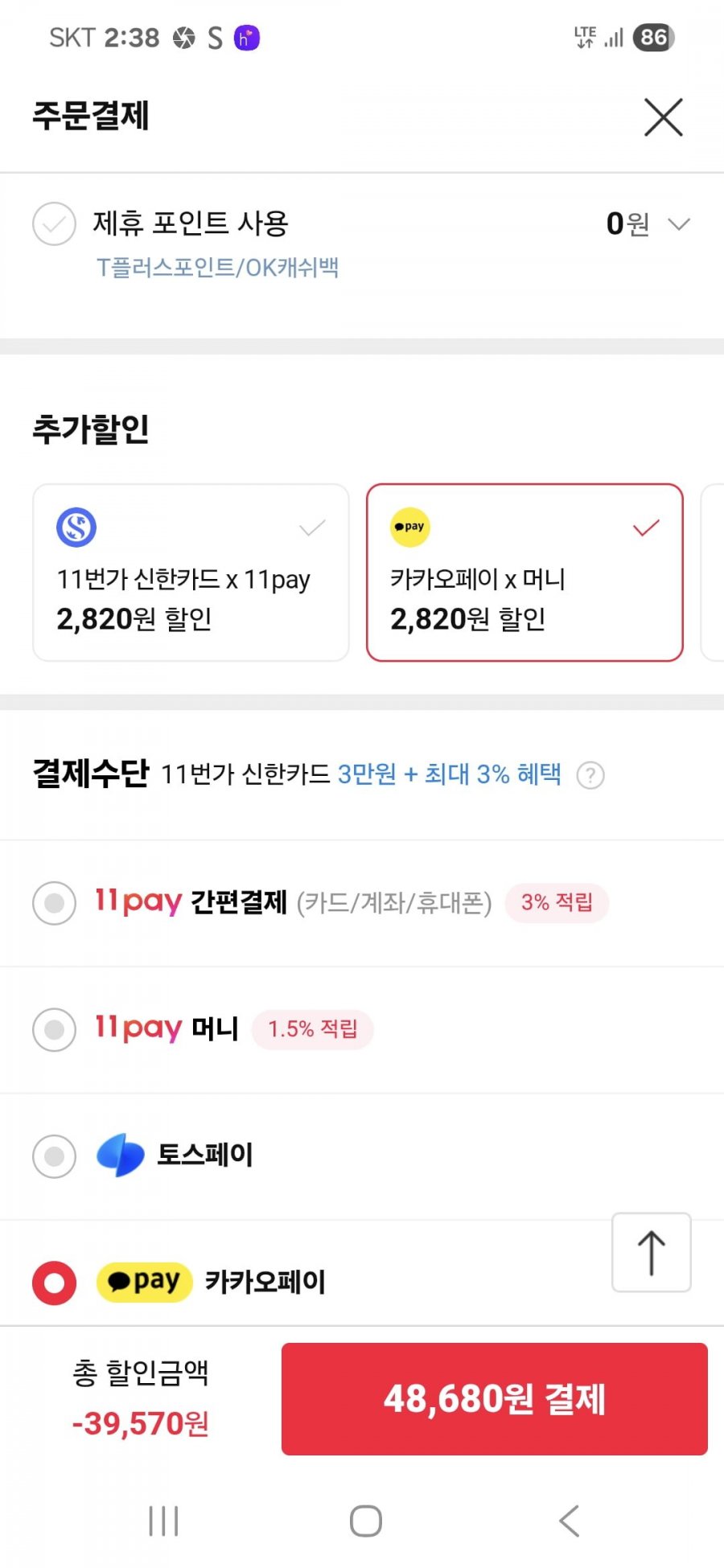Viewport: 724px width, 1568px height.
Task: Open the 신한카드 혜택 help question mark
Action: (x=590, y=775)
